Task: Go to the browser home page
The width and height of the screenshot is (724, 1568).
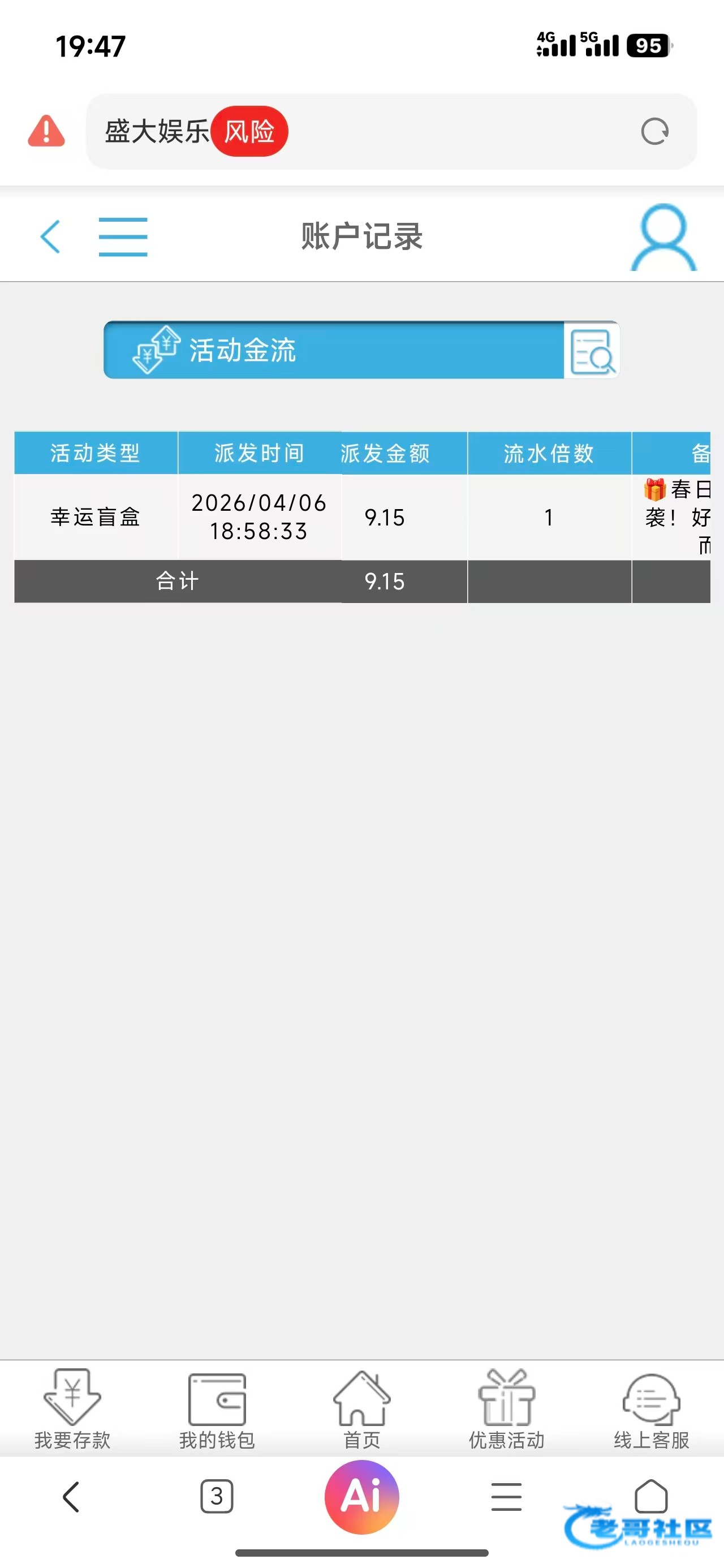Action: point(651,1496)
